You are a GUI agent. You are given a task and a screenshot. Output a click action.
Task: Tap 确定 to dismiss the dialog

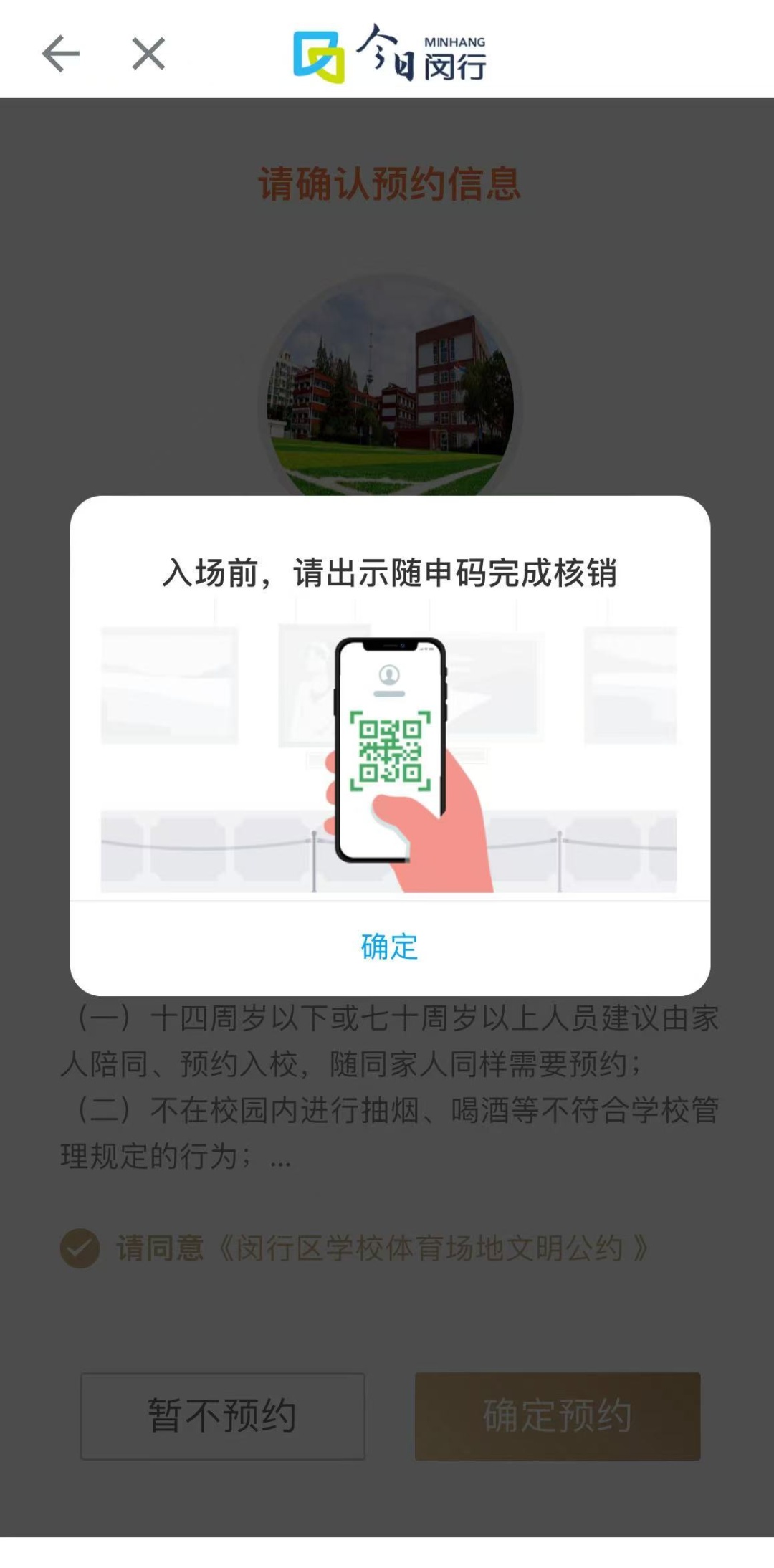(390, 947)
